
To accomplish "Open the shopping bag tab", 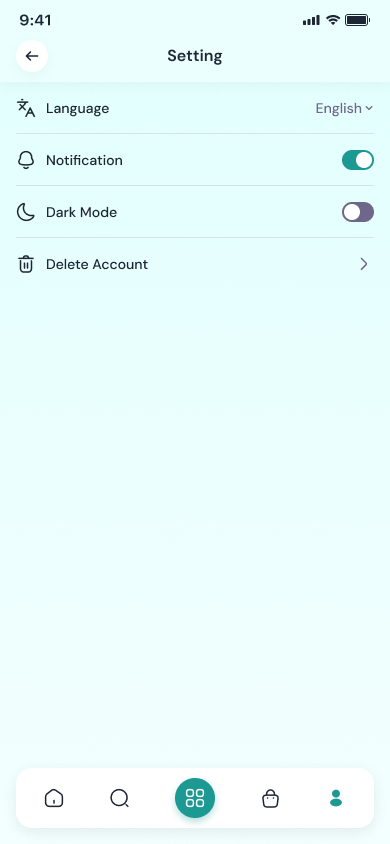I will click(271, 798).
